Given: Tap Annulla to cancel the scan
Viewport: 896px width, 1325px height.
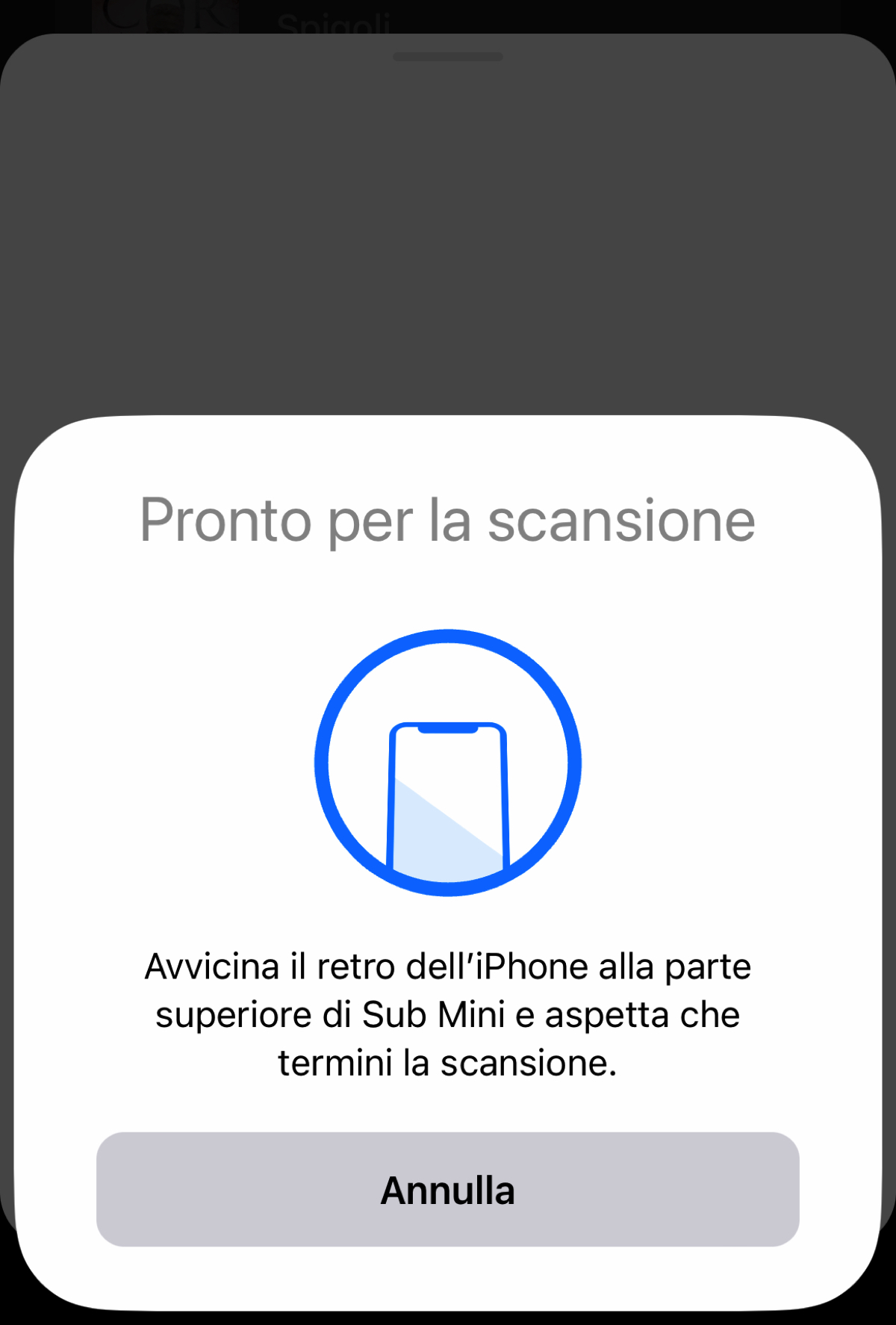Looking at the screenshot, I should pos(448,1189).
